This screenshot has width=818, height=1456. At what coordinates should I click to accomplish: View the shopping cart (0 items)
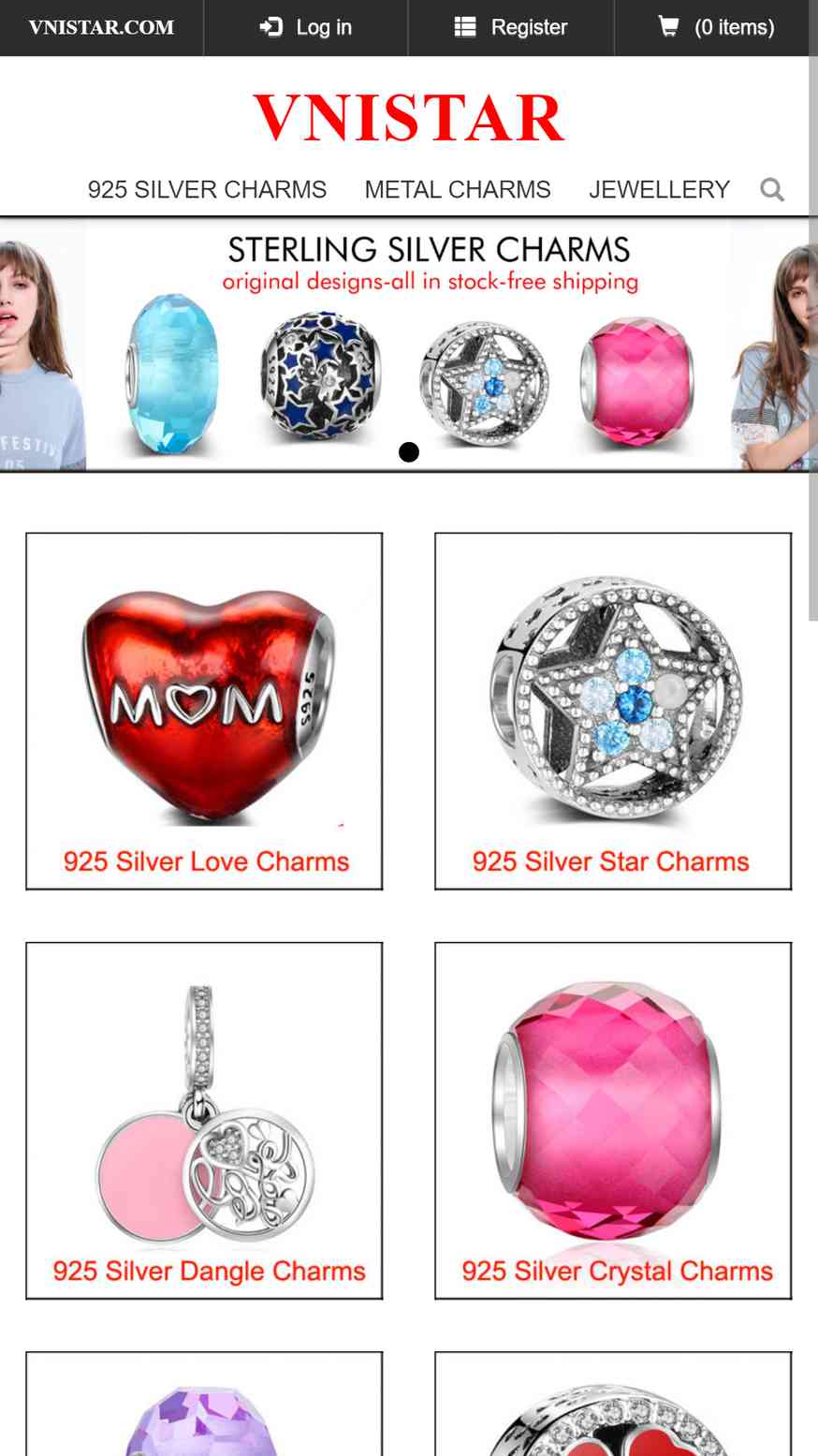[717, 27]
